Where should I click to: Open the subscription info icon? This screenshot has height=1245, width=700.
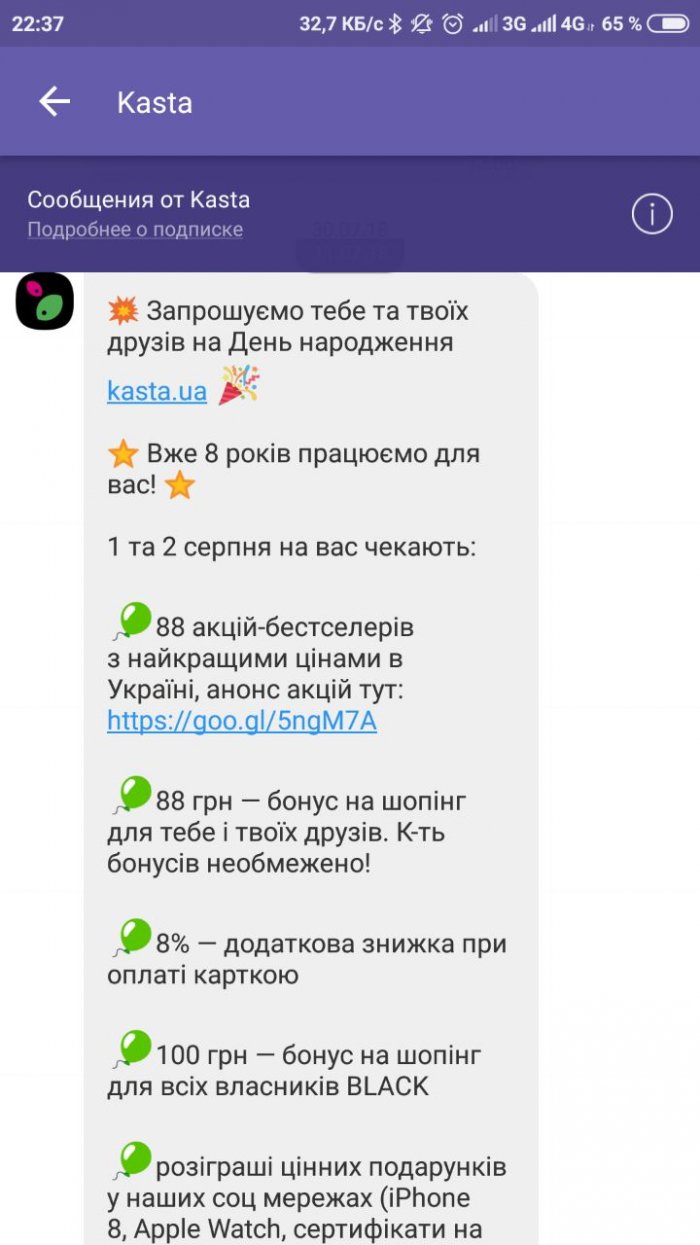tap(652, 214)
